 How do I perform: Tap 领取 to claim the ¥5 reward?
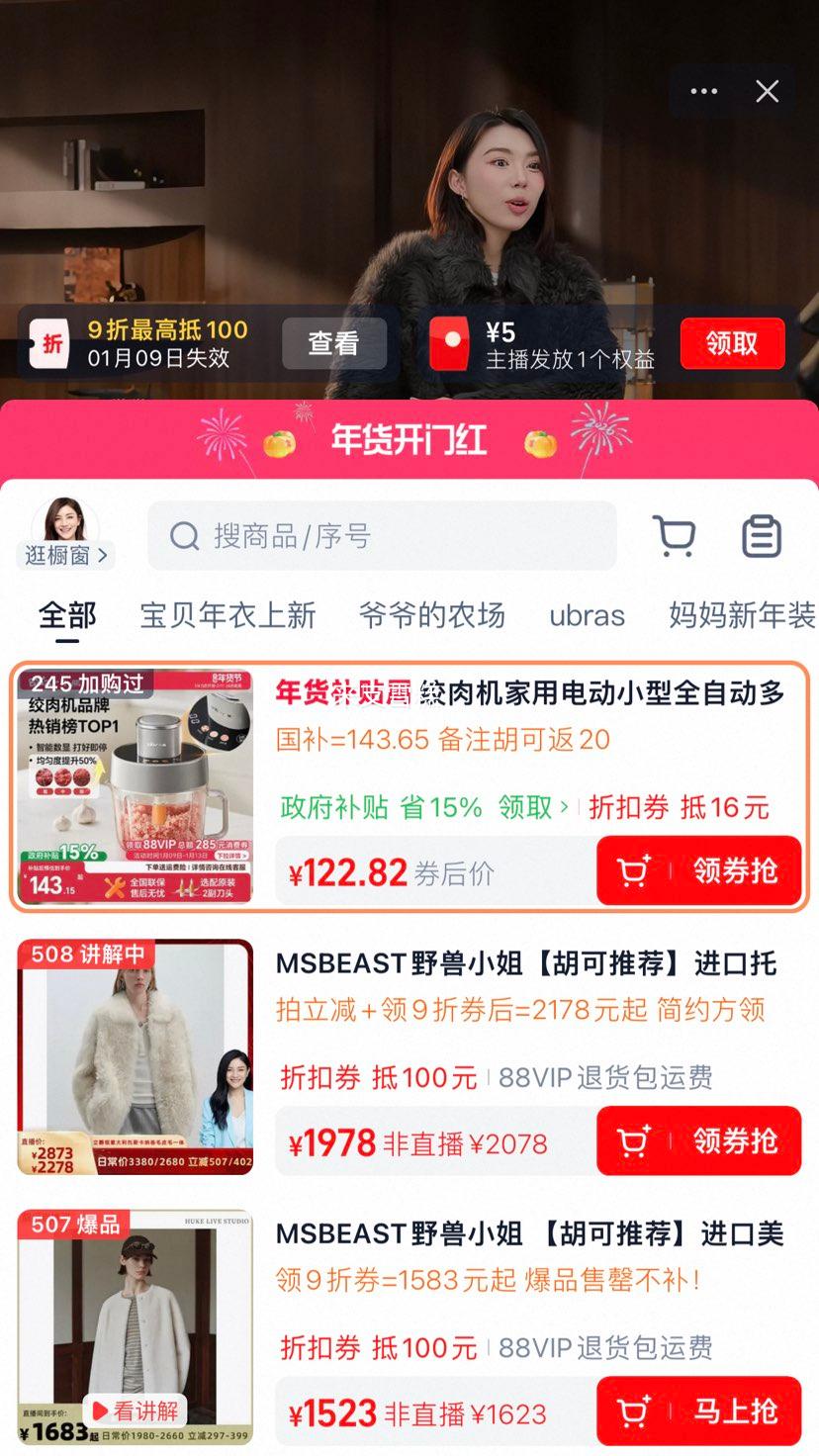pyautogui.click(x=733, y=343)
